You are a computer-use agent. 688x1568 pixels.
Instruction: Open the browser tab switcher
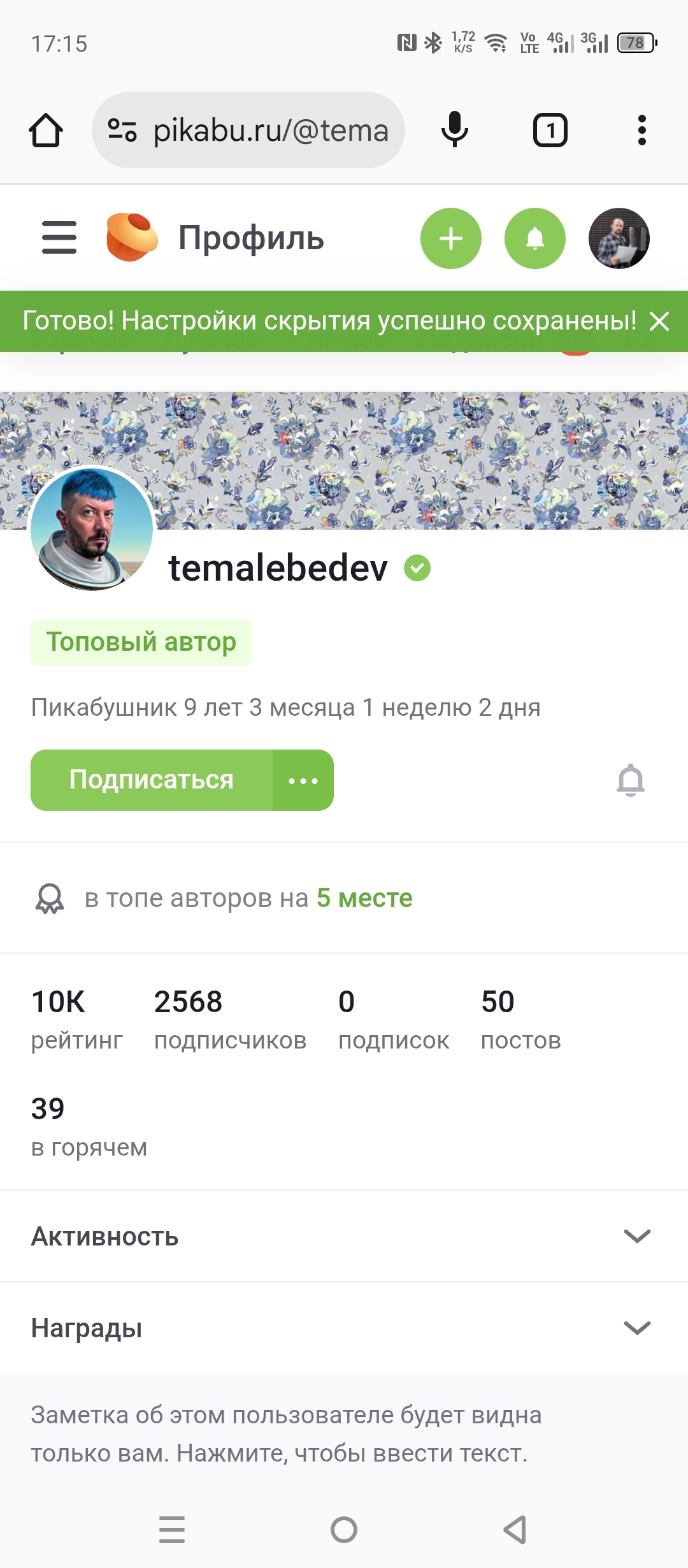click(x=550, y=131)
